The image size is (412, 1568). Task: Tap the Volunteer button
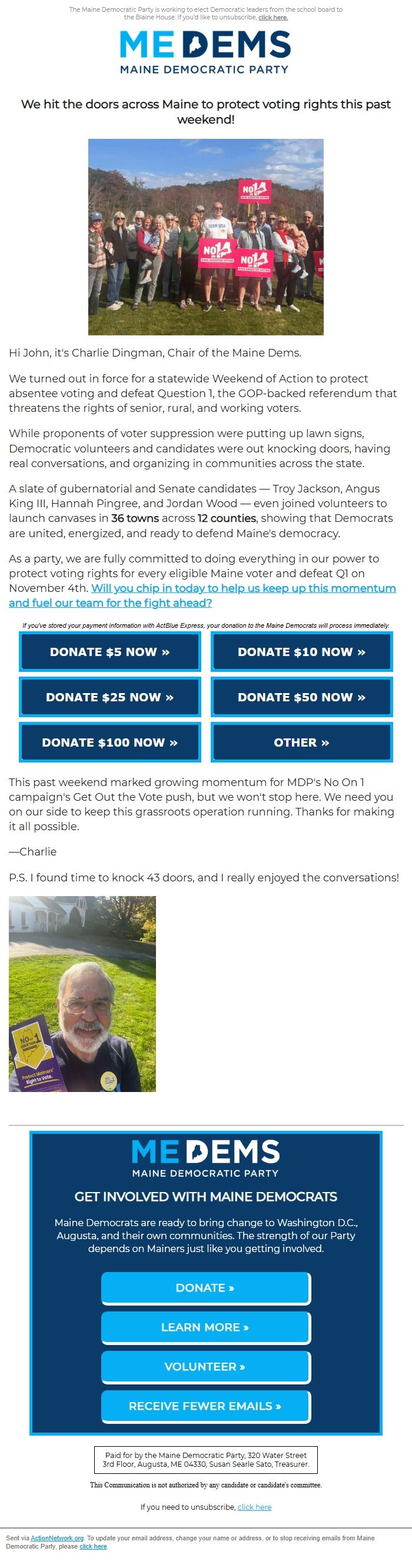tap(205, 1367)
